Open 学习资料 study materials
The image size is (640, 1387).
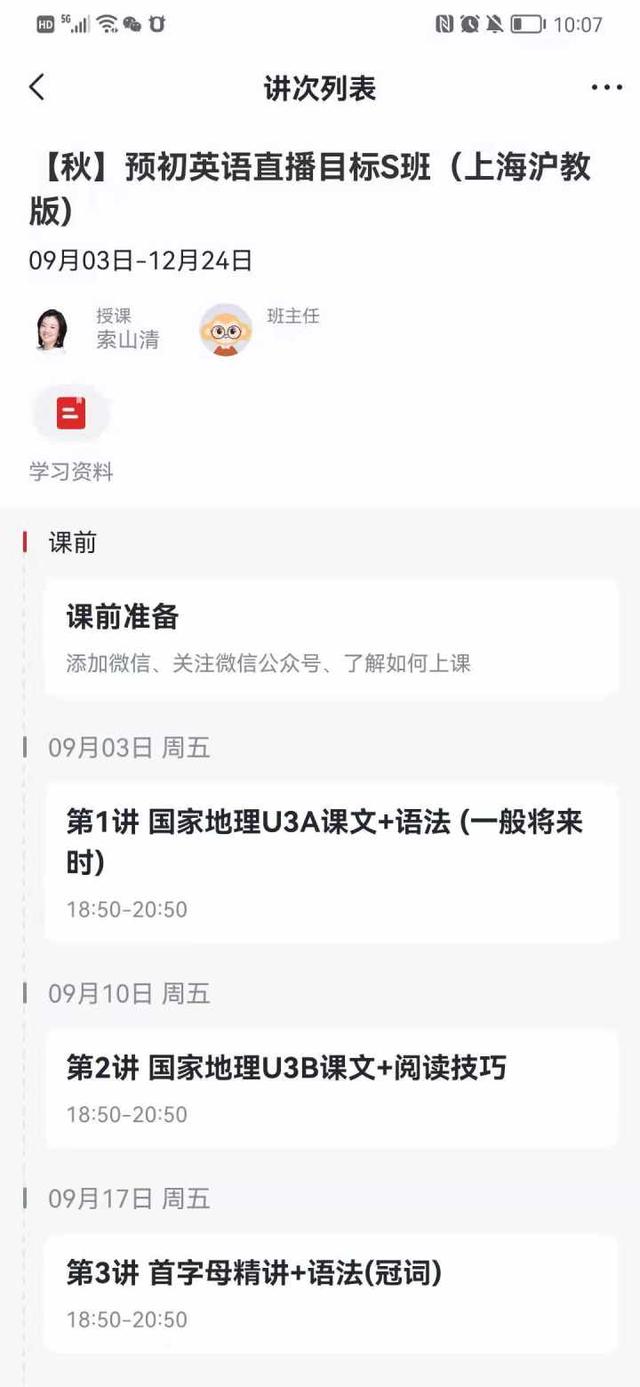click(71, 413)
